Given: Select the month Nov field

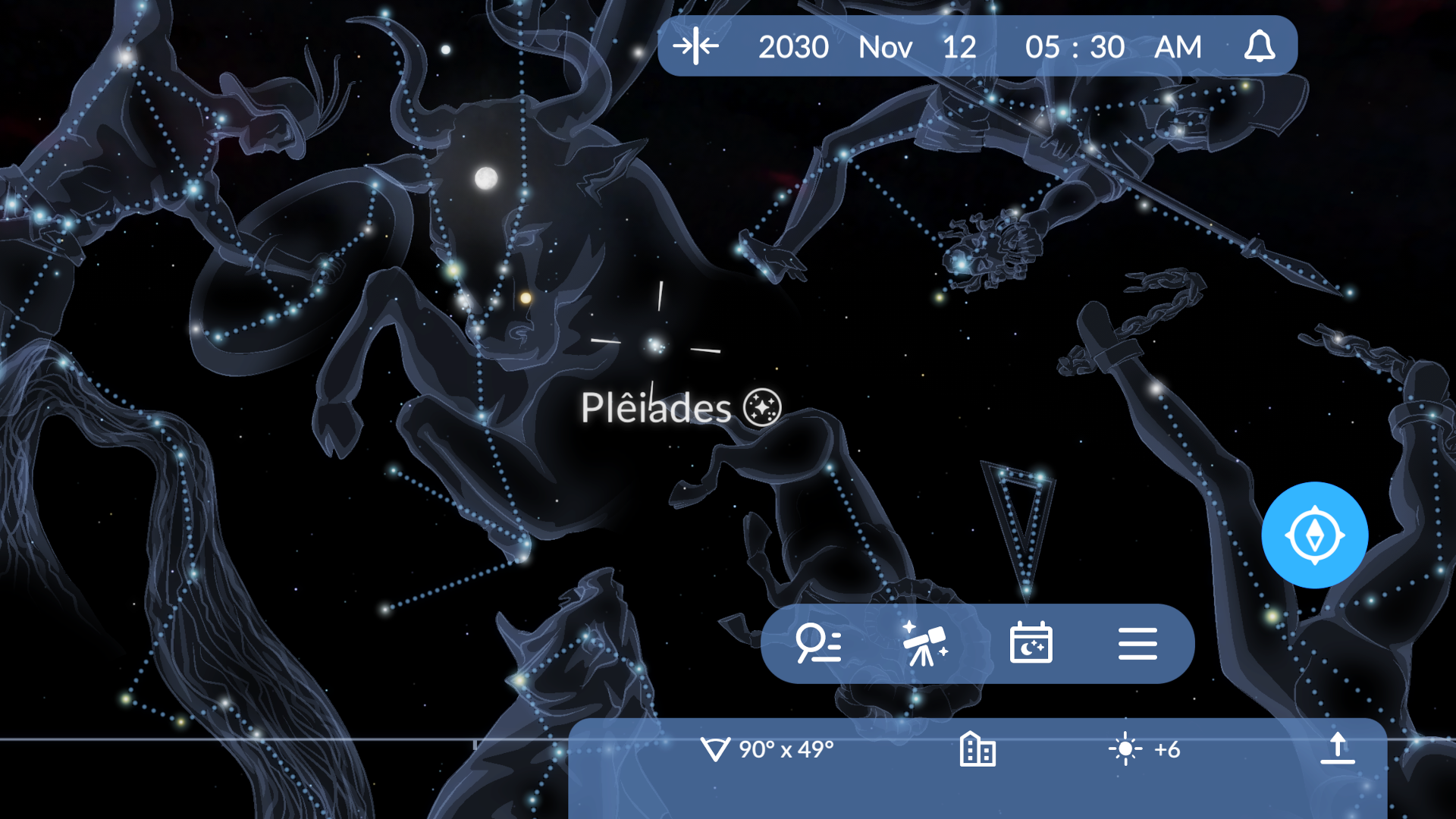Looking at the screenshot, I should pyautogui.click(x=885, y=47).
